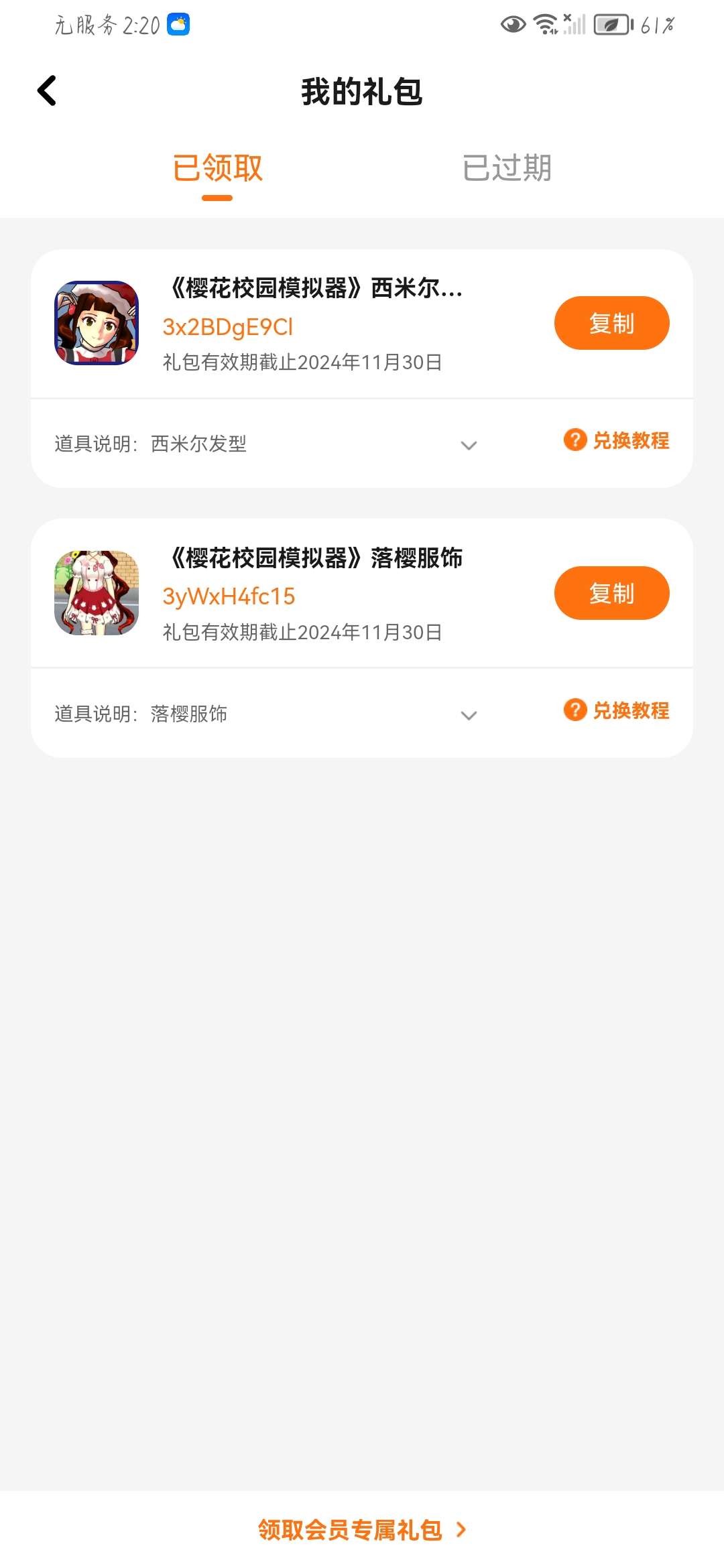Open 兑换教程 for the 落樱服饰 gift pack
The height and width of the screenshot is (1568, 724).
pyautogui.click(x=617, y=711)
